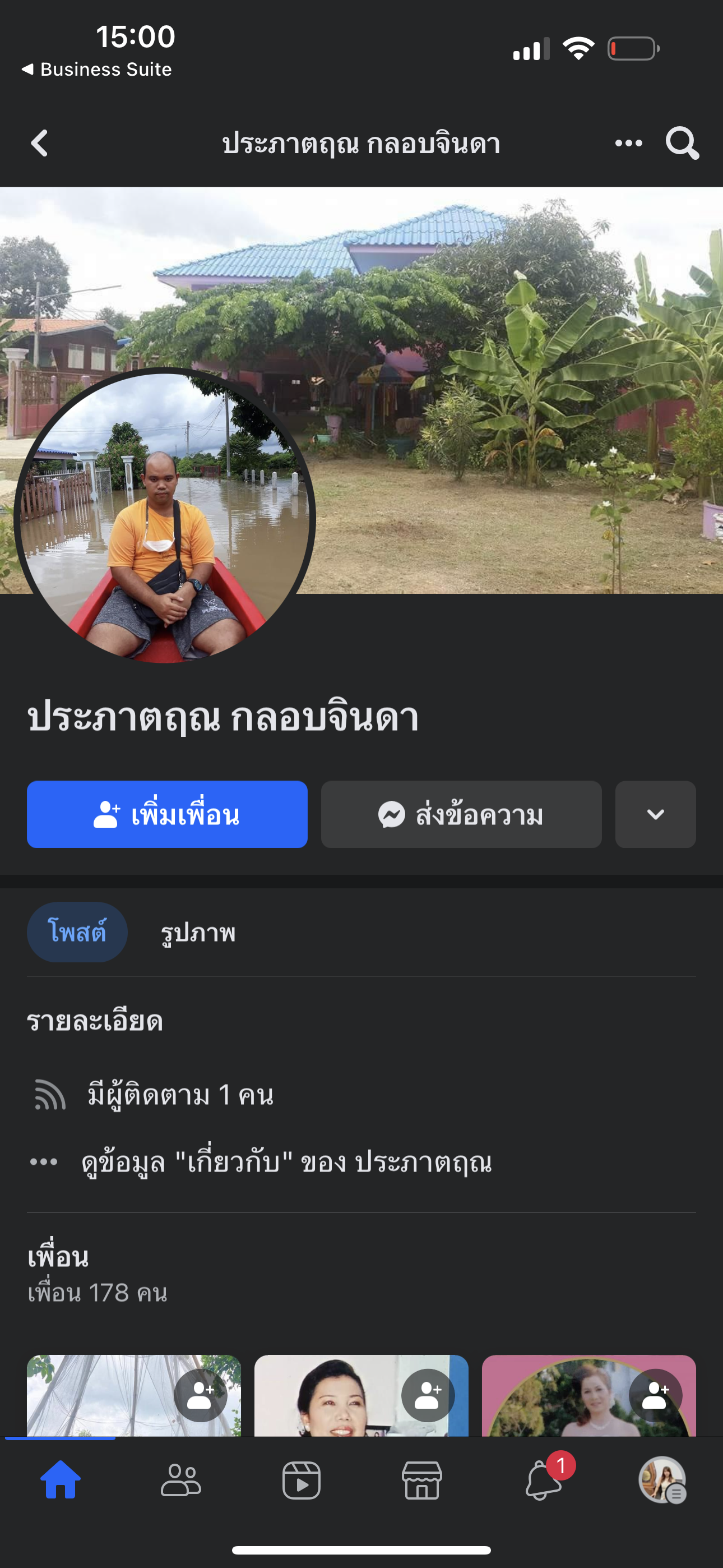The height and width of the screenshot is (1568, 723).
Task: Add the first friend with the mosquito-net photo
Action: coord(200,1395)
